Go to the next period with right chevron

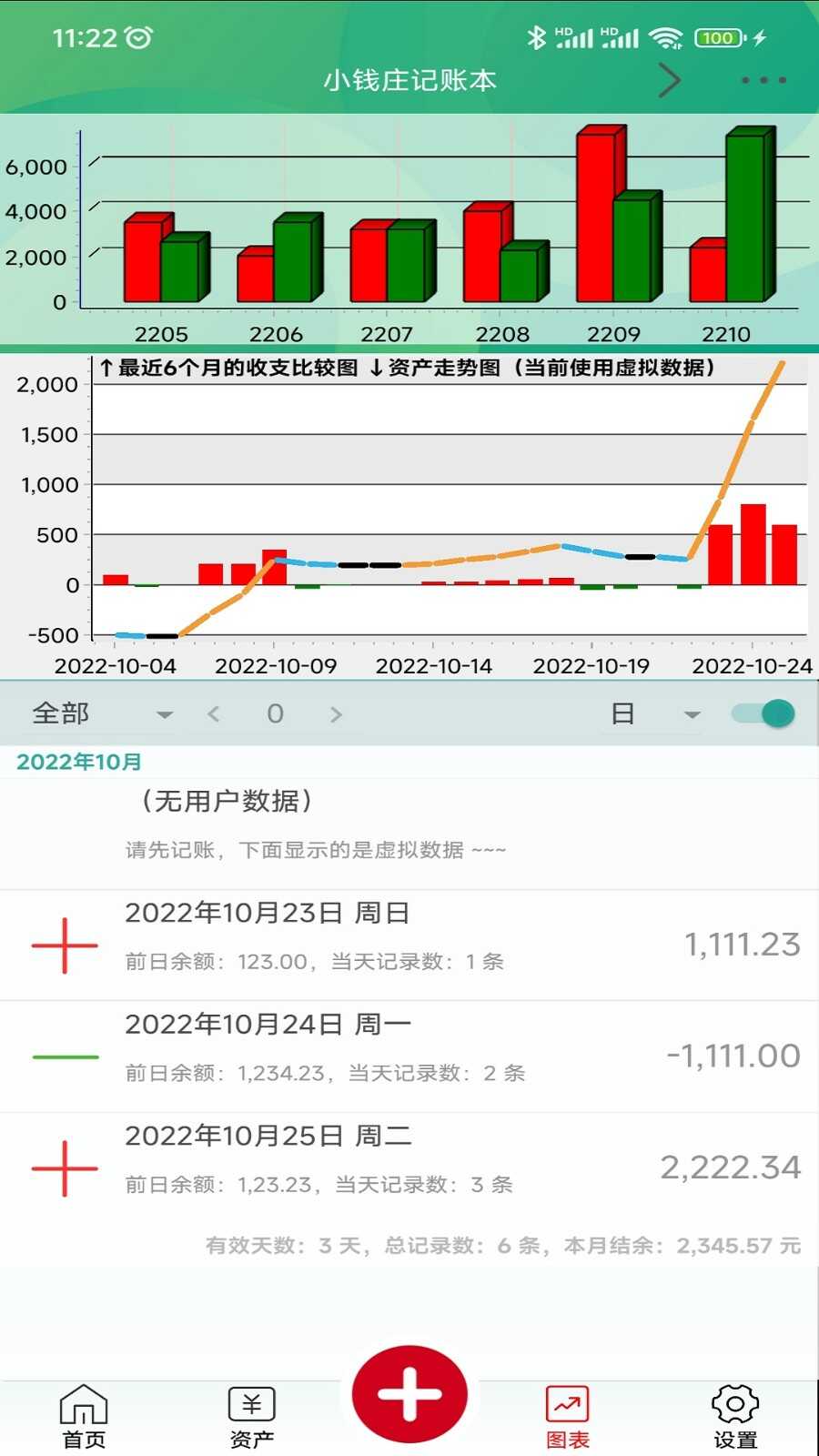click(x=336, y=714)
